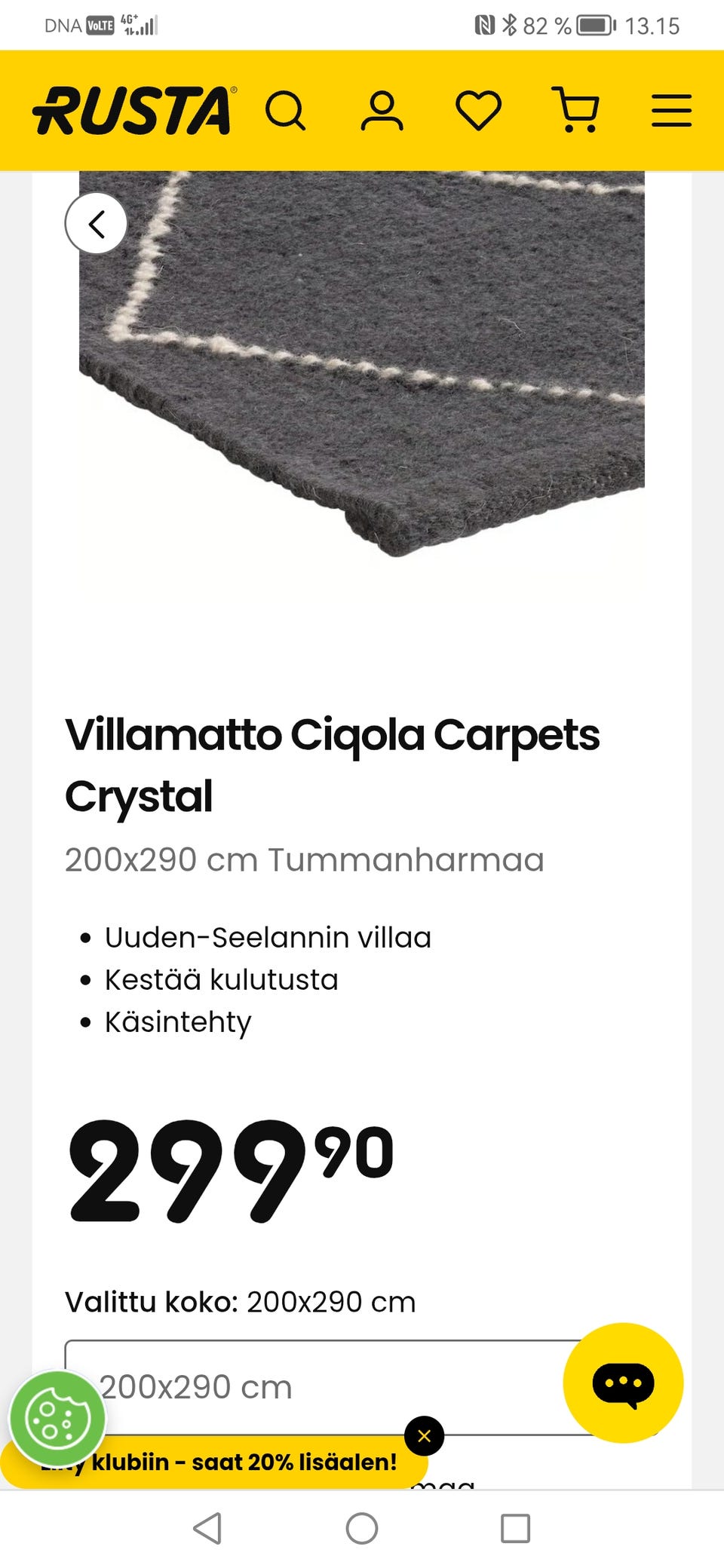Open the account profile icon

click(382, 110)
